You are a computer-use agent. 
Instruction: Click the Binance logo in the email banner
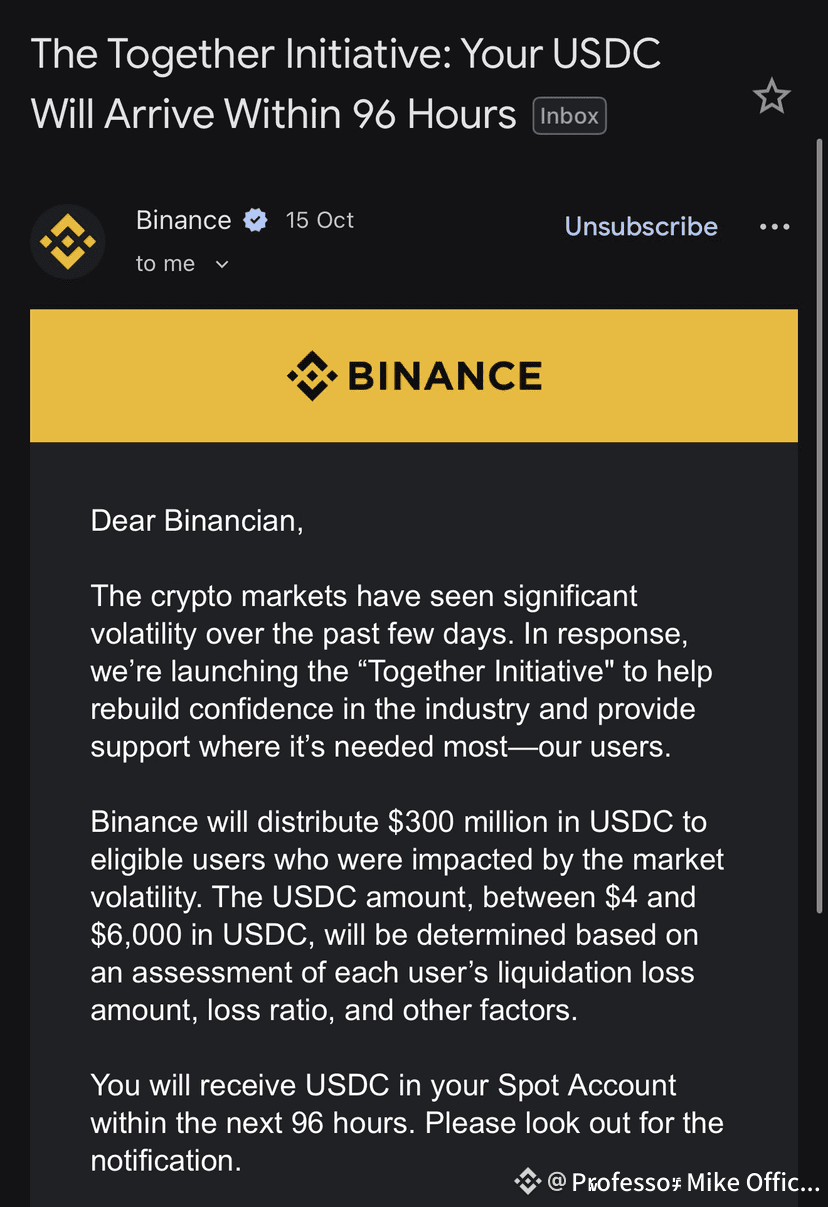(414, 376)
